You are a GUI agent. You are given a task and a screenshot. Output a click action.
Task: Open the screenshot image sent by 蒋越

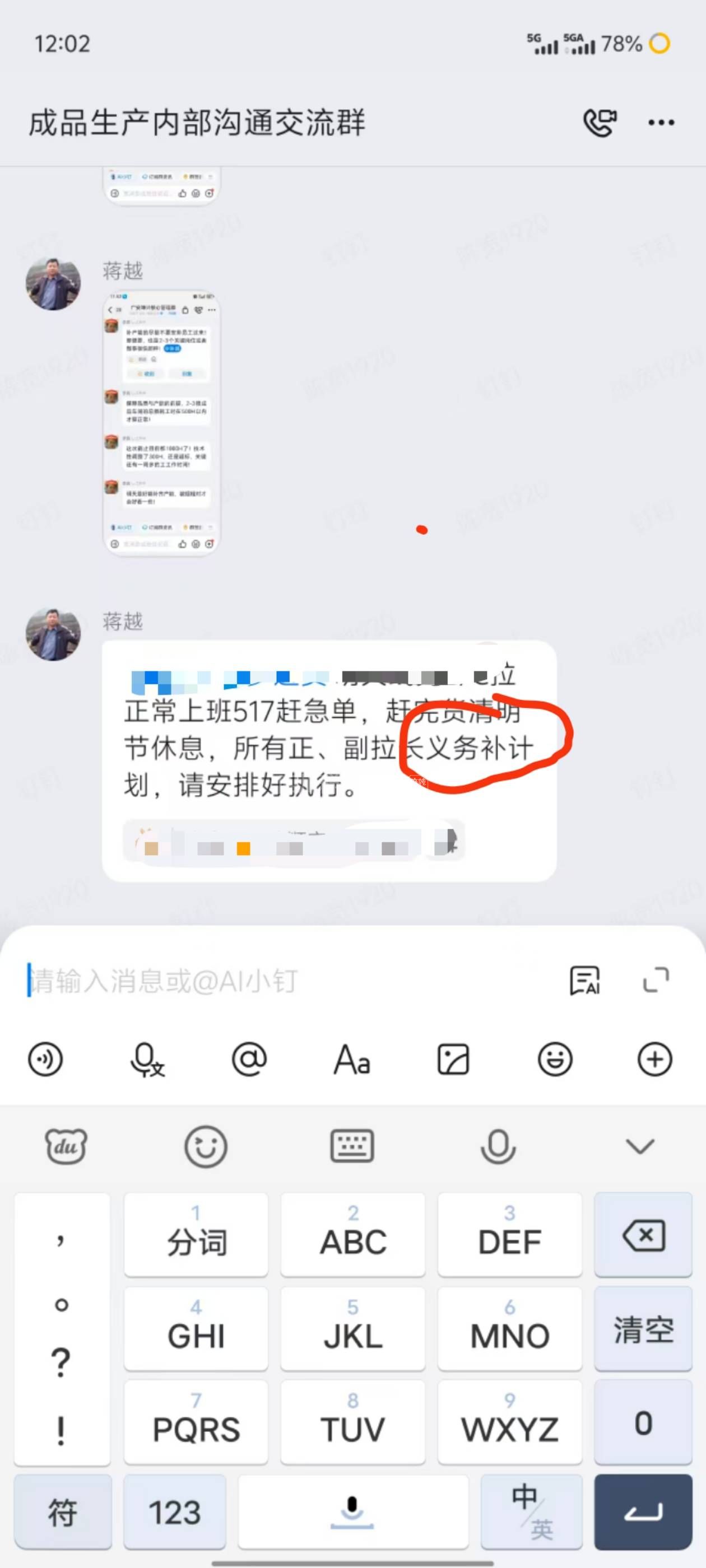click(161, 422)
